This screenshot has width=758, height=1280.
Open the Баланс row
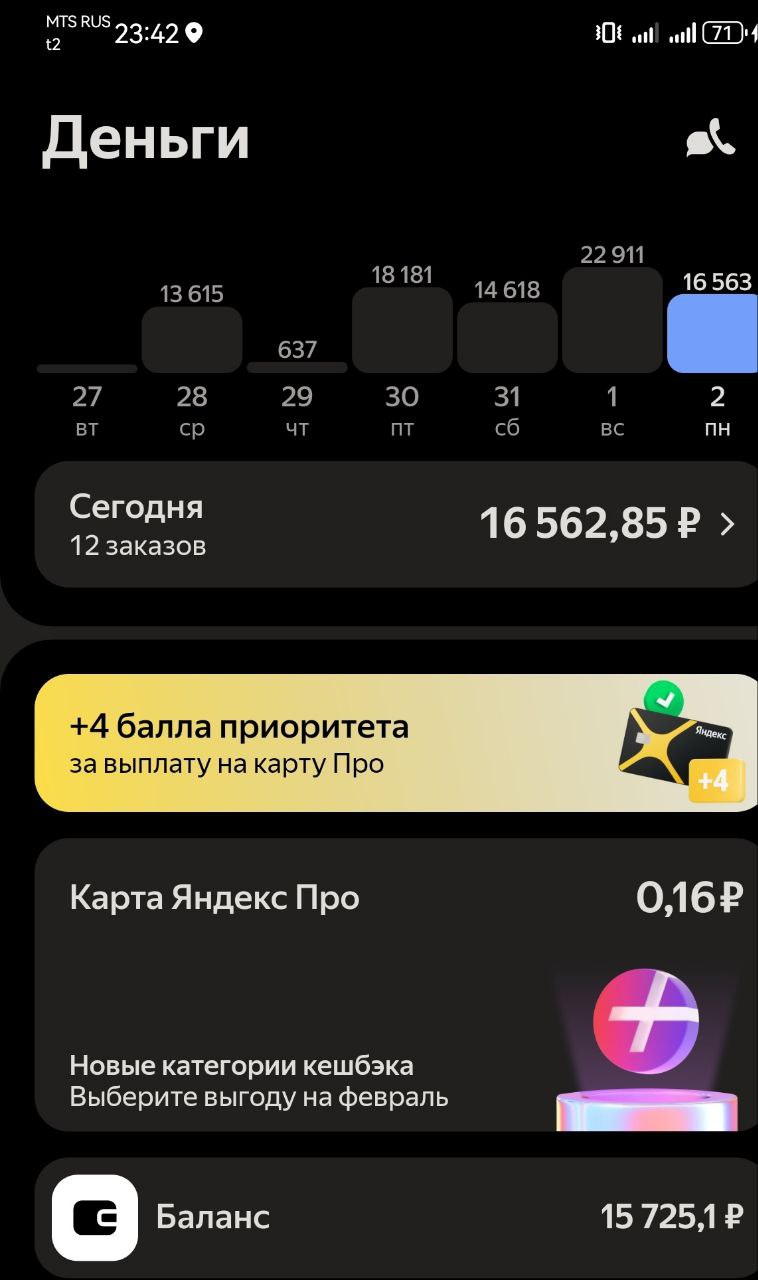tap(396, 1217)
